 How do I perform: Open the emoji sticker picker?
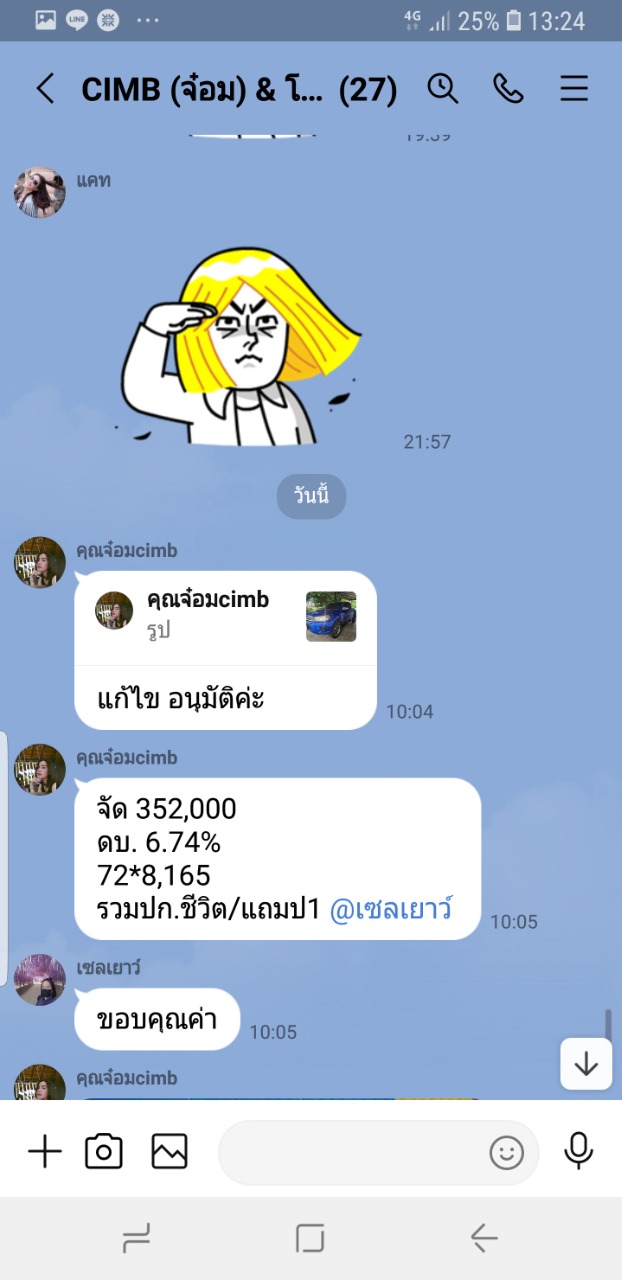(x=507, y=1153)
